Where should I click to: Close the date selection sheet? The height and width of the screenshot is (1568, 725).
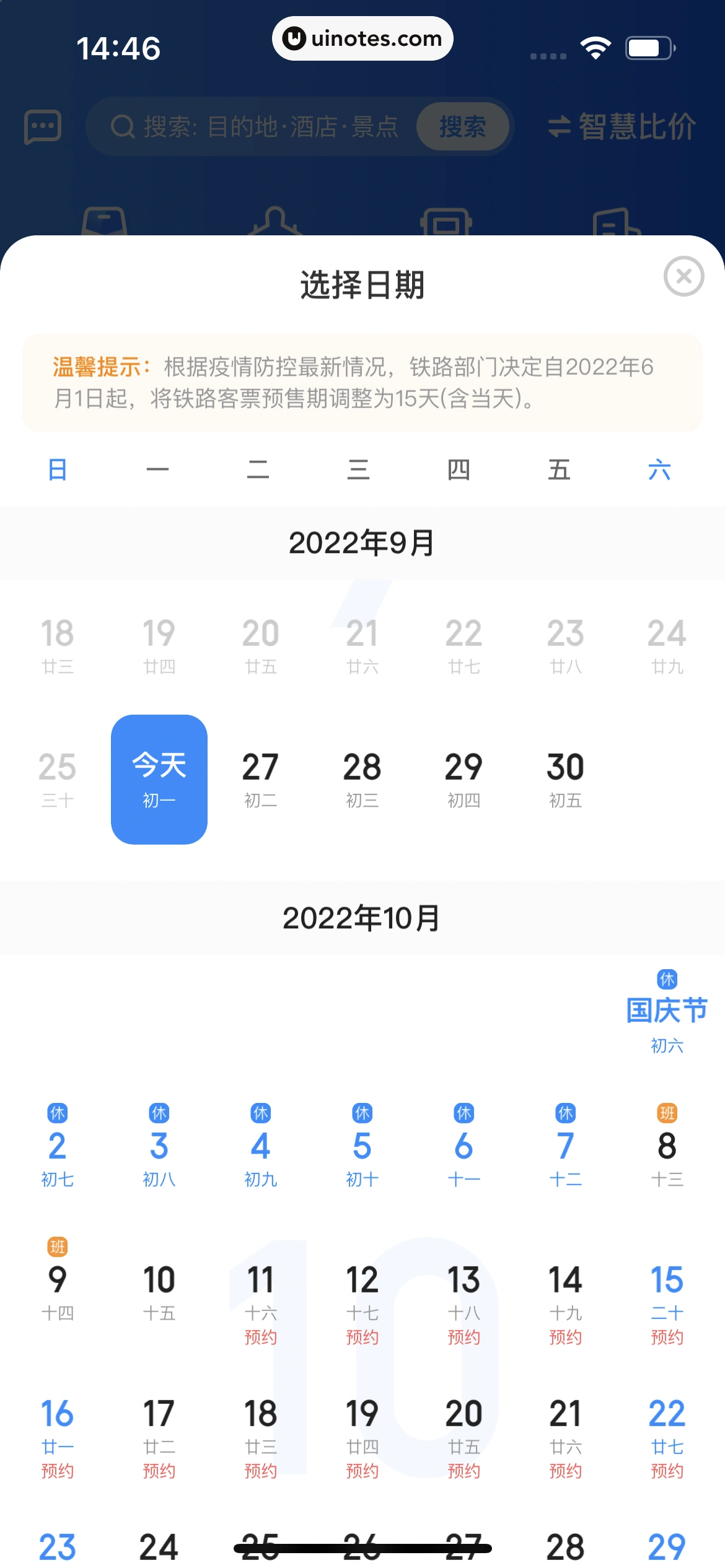(x=683, y=276)
